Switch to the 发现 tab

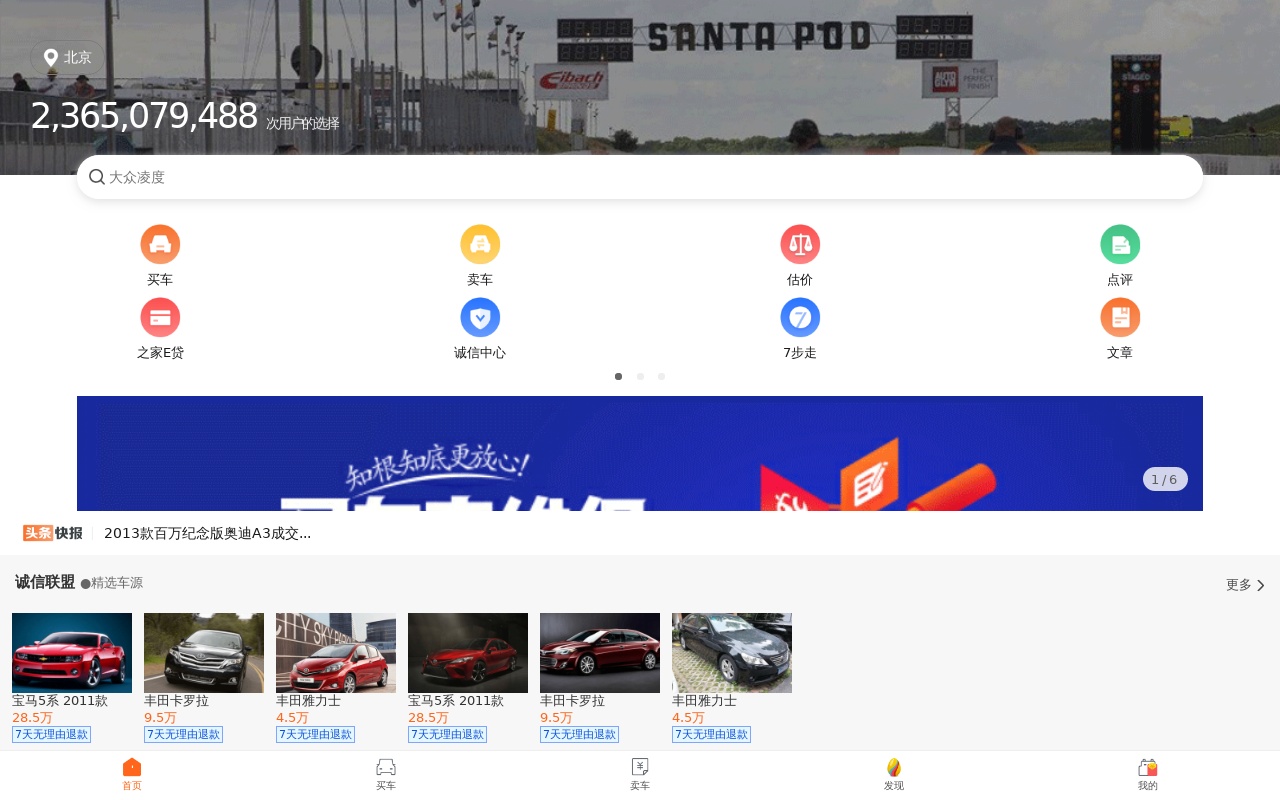point(894,774)
